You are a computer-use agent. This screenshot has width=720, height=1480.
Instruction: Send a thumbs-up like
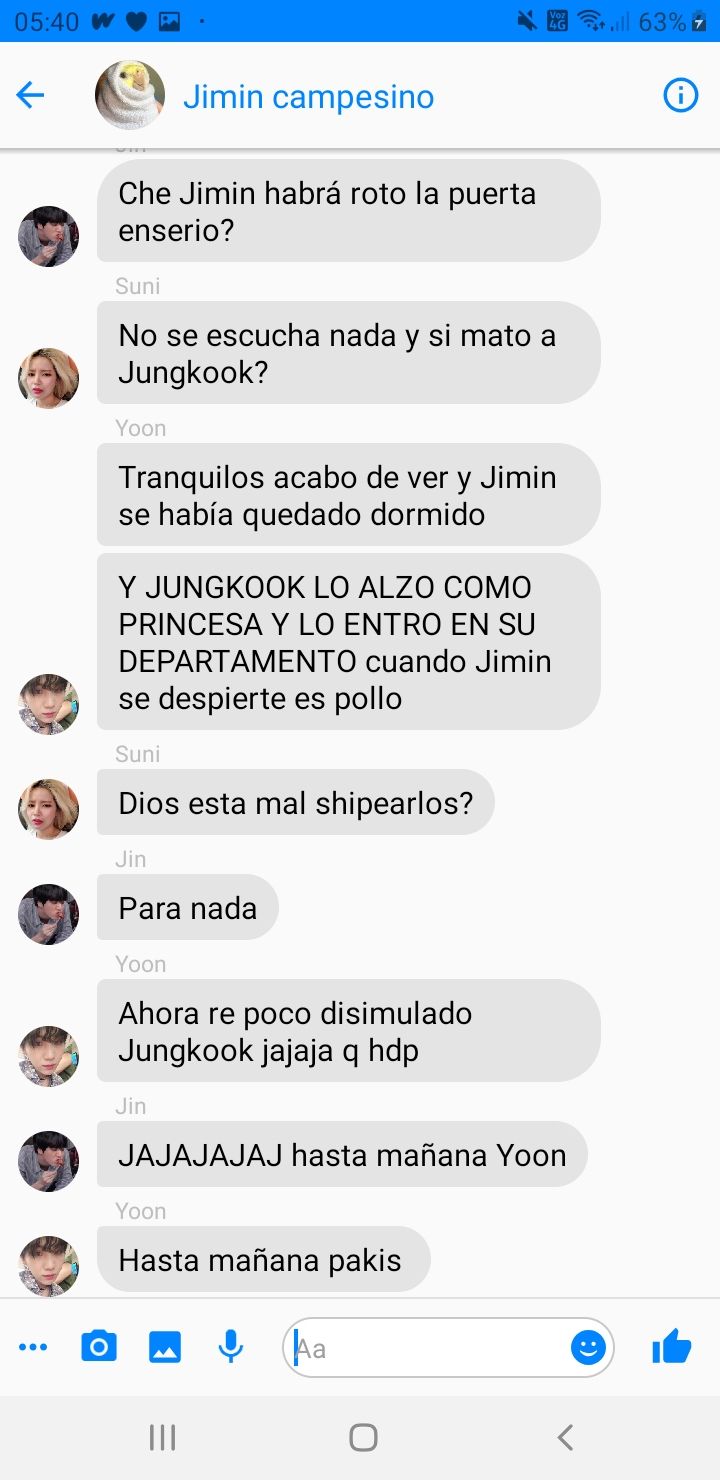pyautogui.click(x=672, y=1347)
